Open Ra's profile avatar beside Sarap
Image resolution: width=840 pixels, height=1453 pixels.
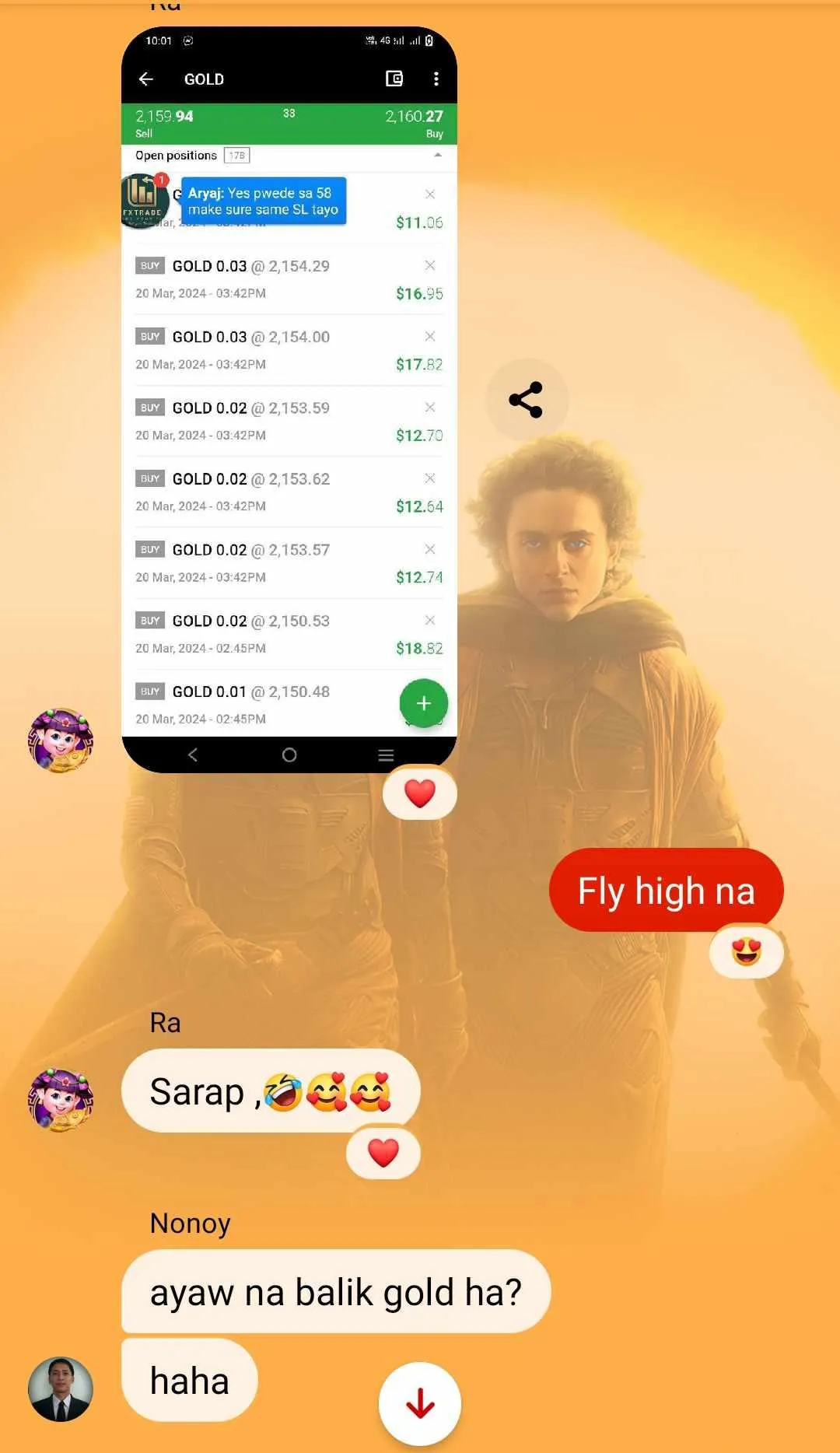[x=61, y=1100]
